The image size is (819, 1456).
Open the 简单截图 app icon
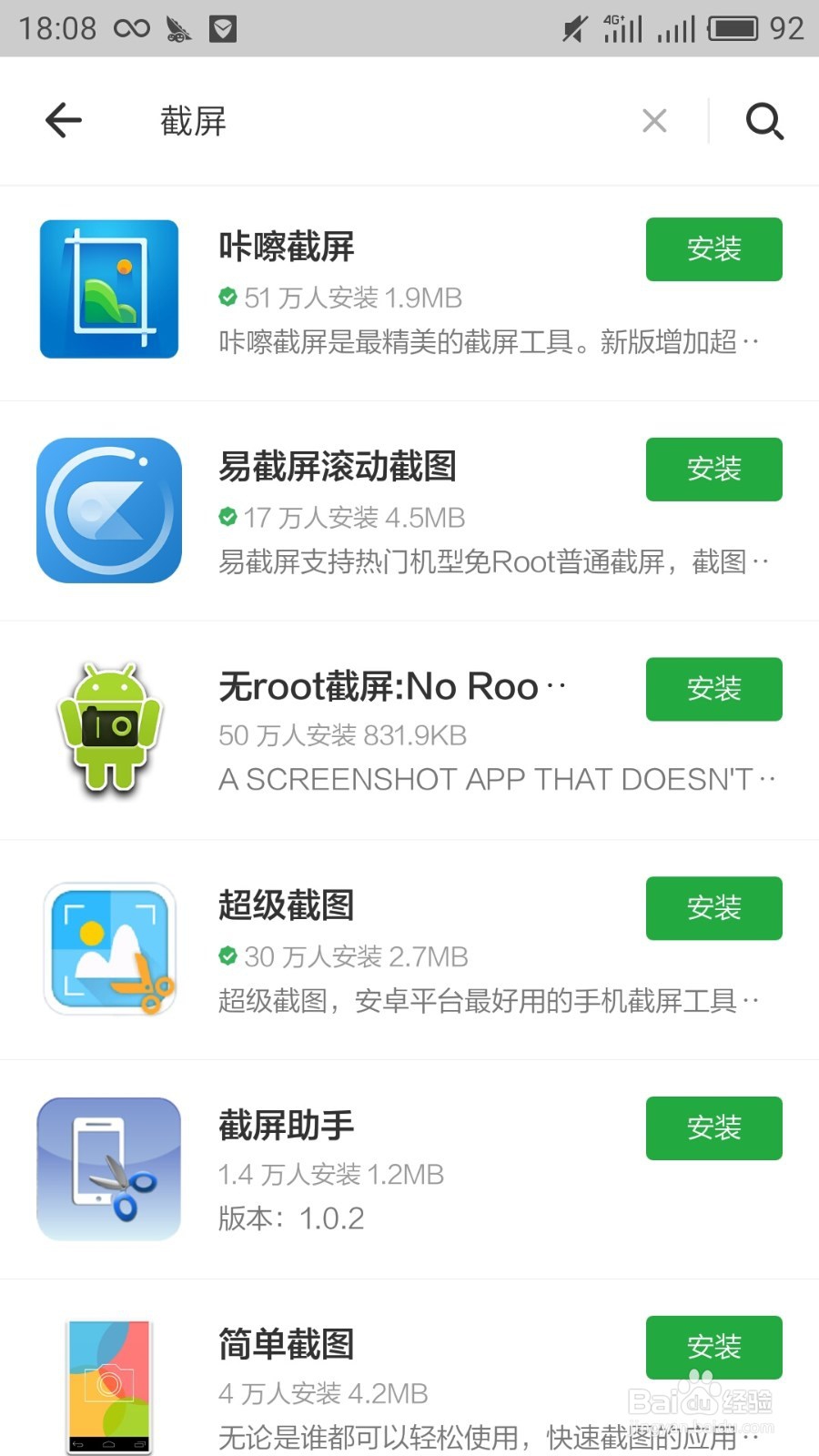(x=108, y=1383)
